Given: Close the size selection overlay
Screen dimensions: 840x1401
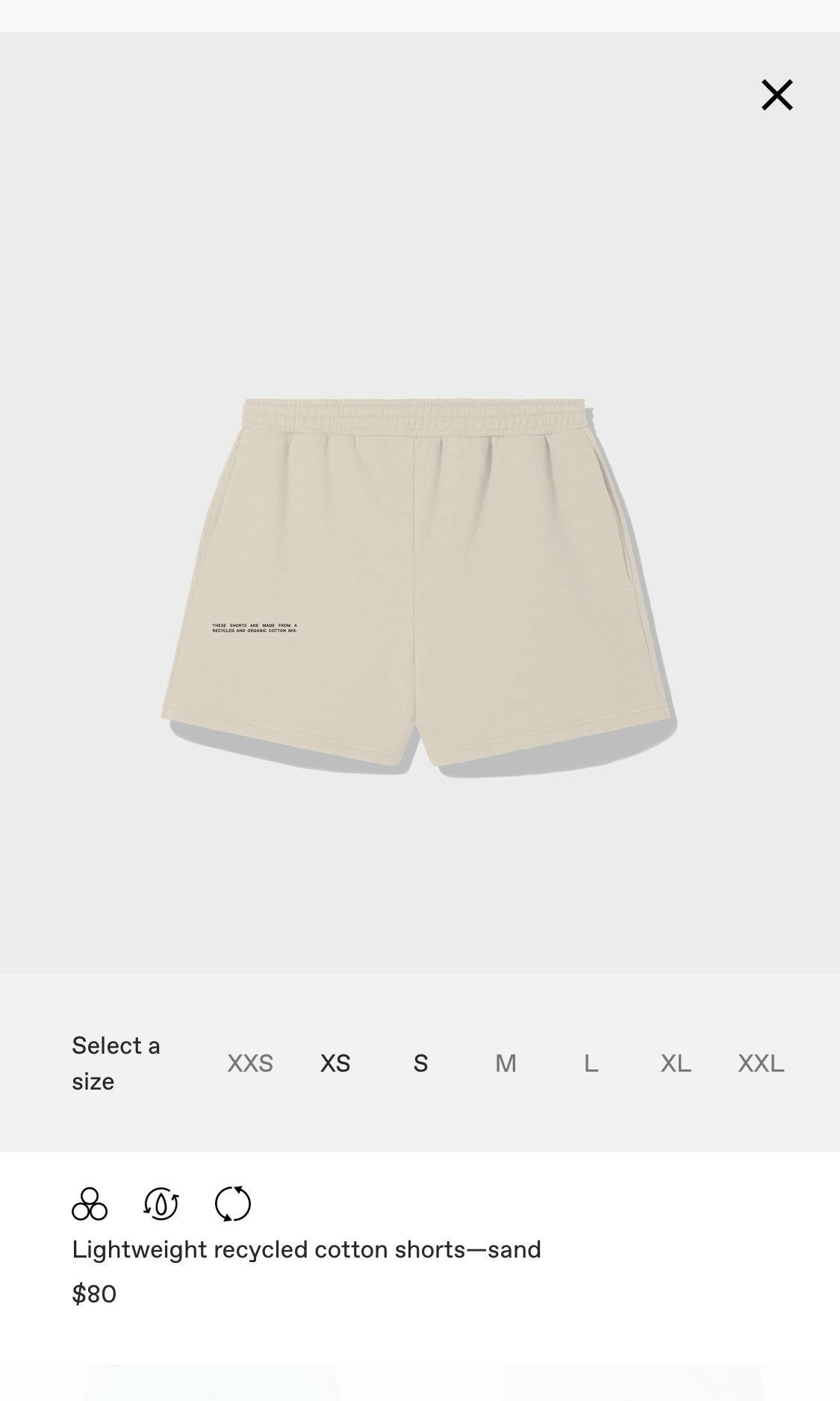Looking at the screenshot, I should coord(777,96).
